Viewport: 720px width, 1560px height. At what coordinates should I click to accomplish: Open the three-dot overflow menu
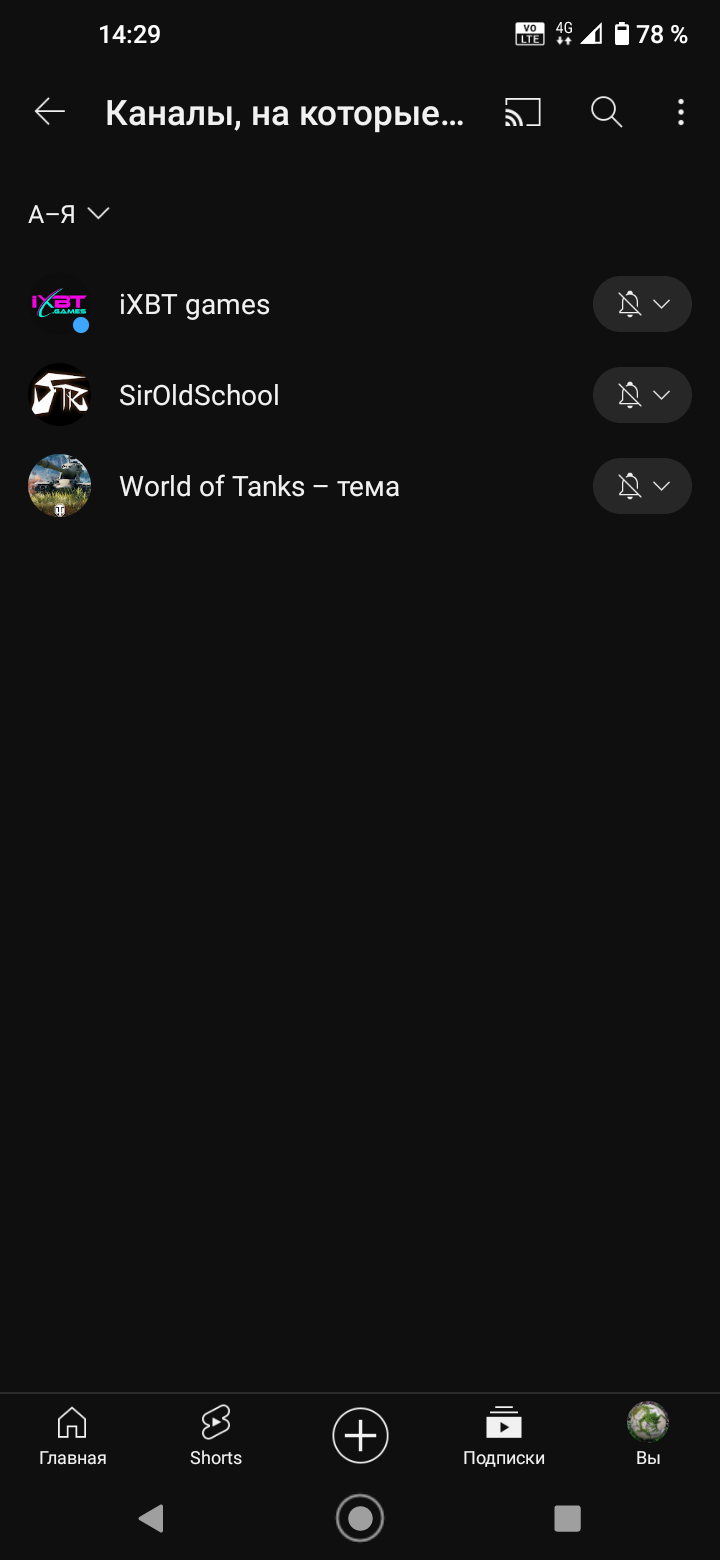tap(680, 112)
